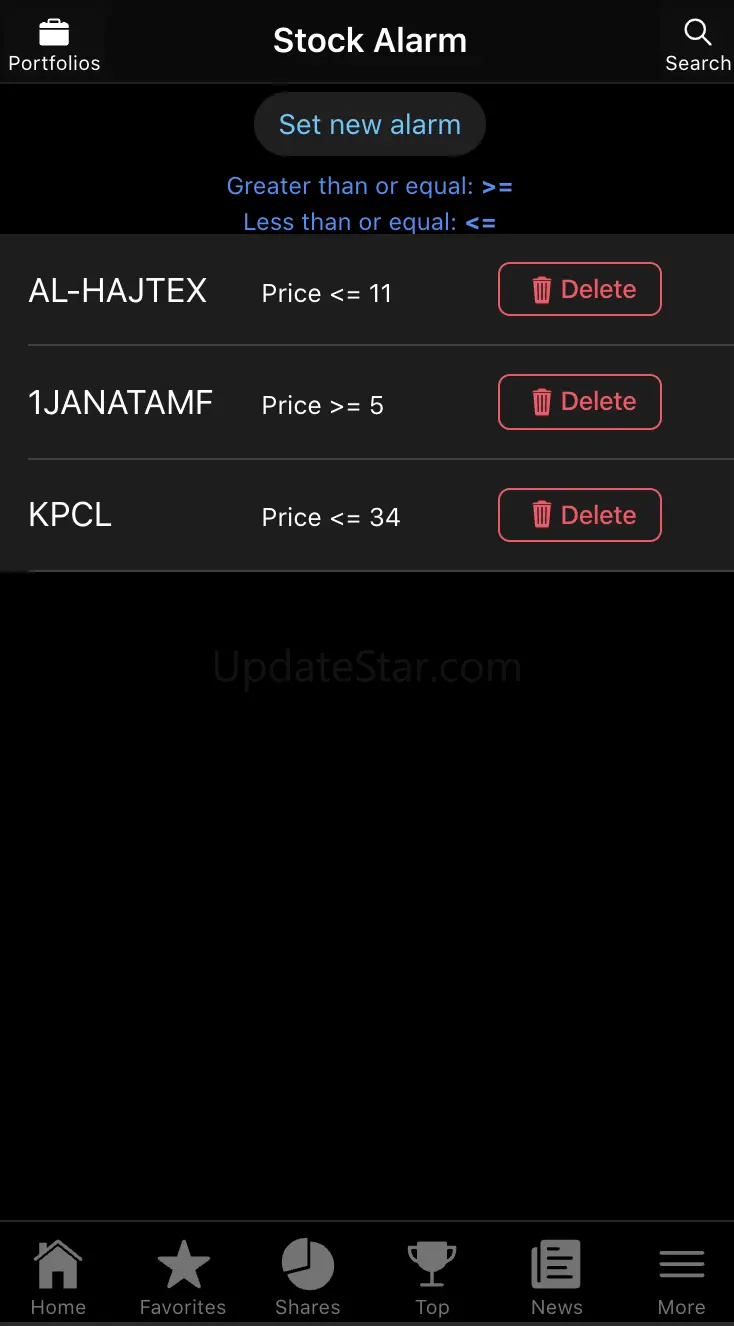The height and width of the screenshot is (1326, 734).
Task: Delete the 1JANATAMF alarm
Action: point(579,402)
